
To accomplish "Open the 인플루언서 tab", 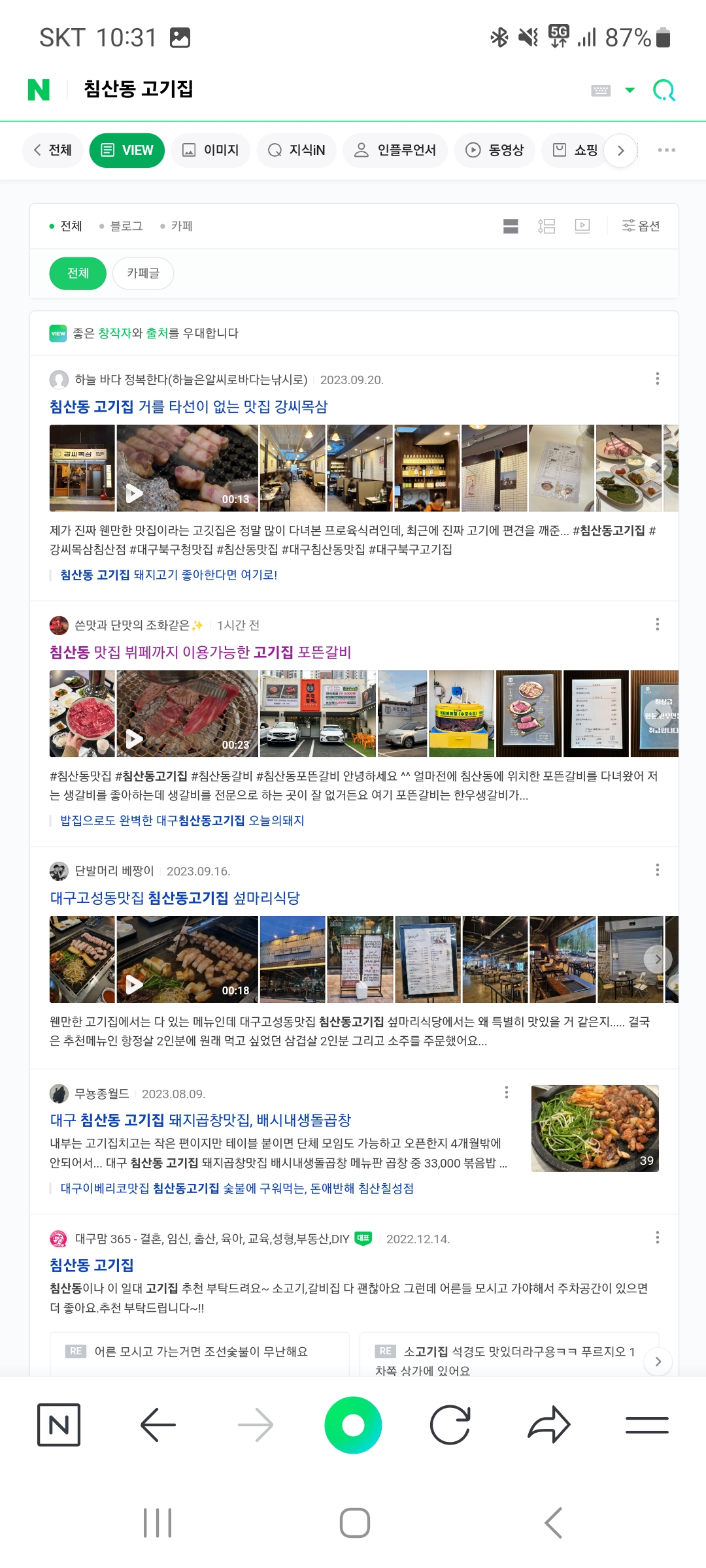I will (x=395, y=150).
